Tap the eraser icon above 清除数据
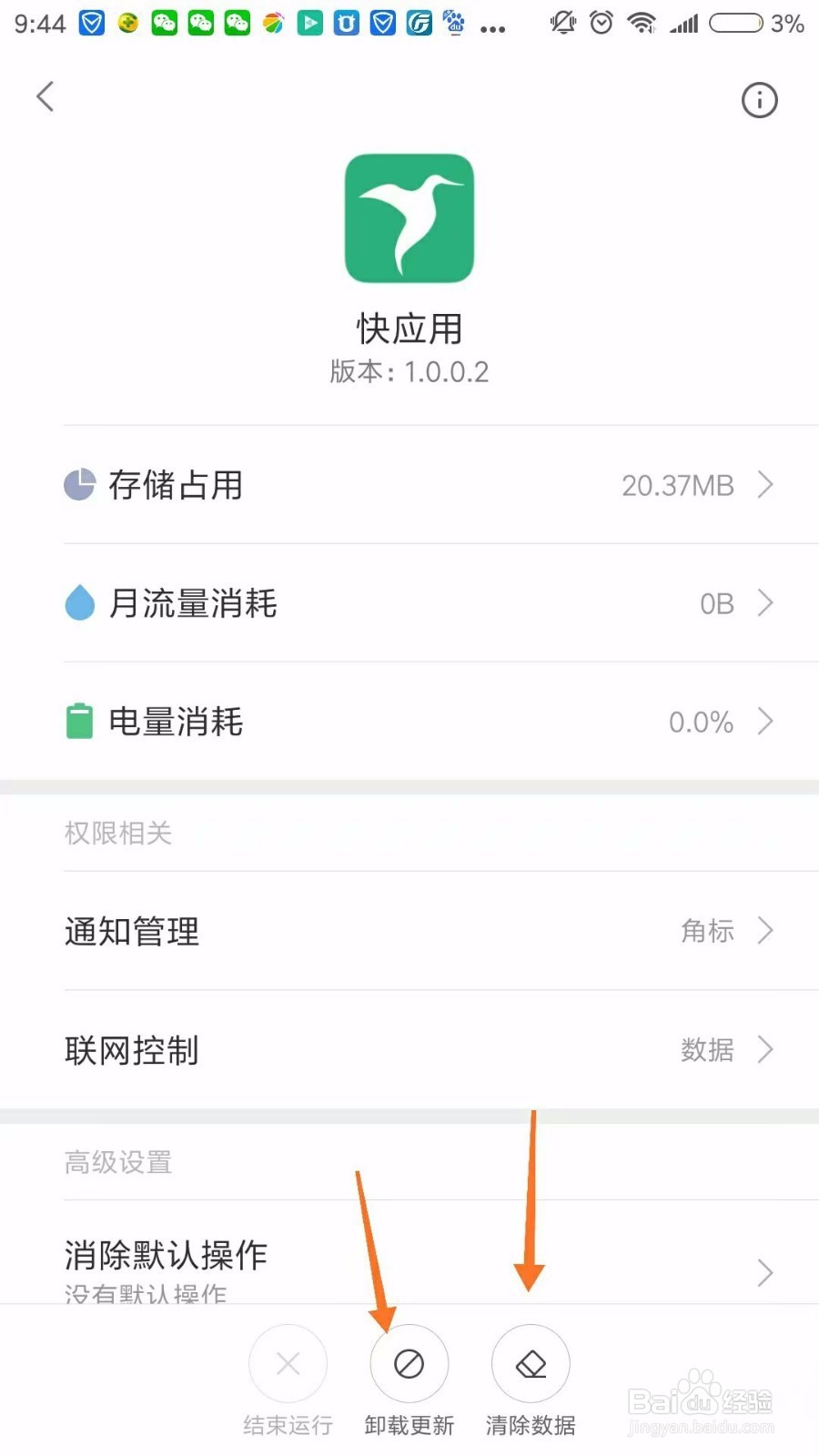The width and height of the screenshot is (819, 1456). [531, 1363]
